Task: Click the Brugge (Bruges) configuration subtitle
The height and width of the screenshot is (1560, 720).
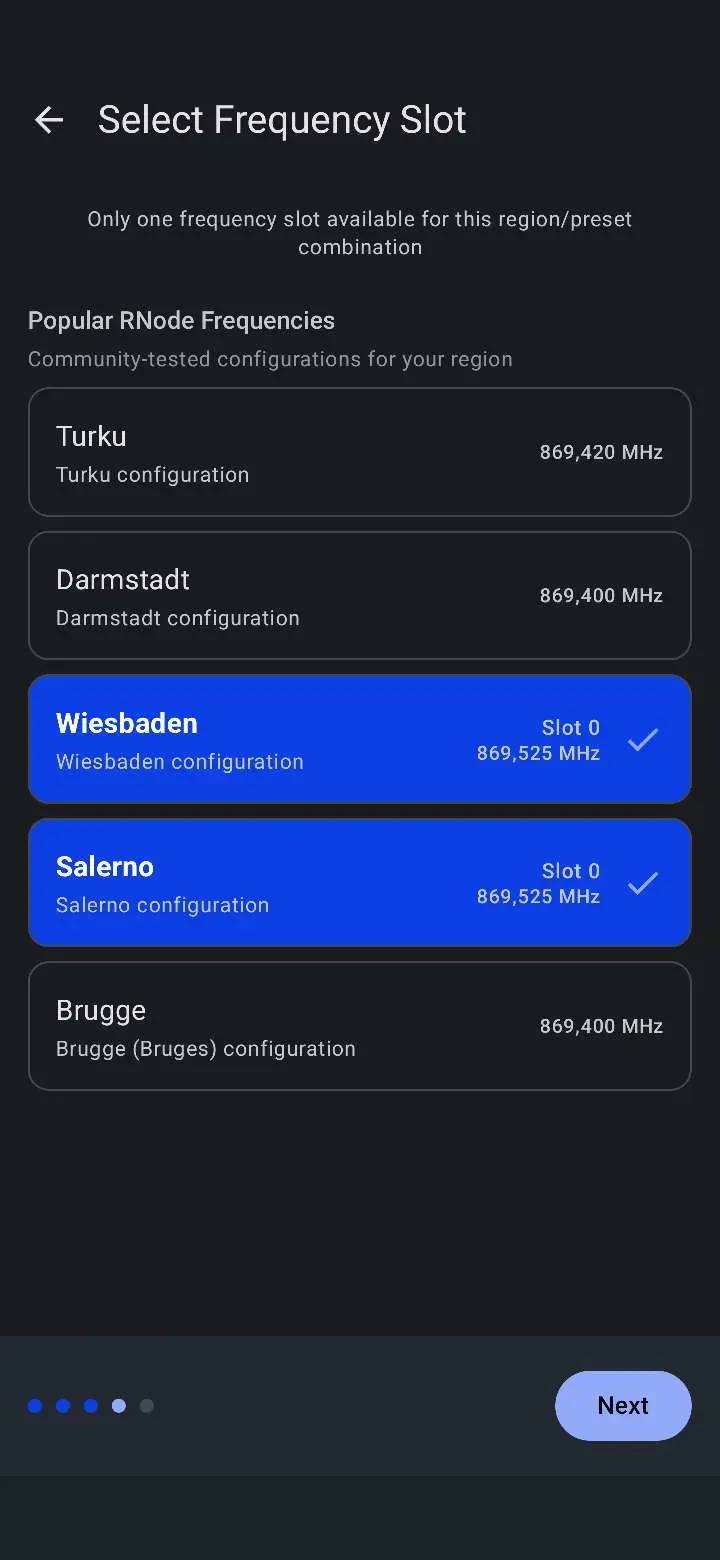Action: (x=206, y=1048)
